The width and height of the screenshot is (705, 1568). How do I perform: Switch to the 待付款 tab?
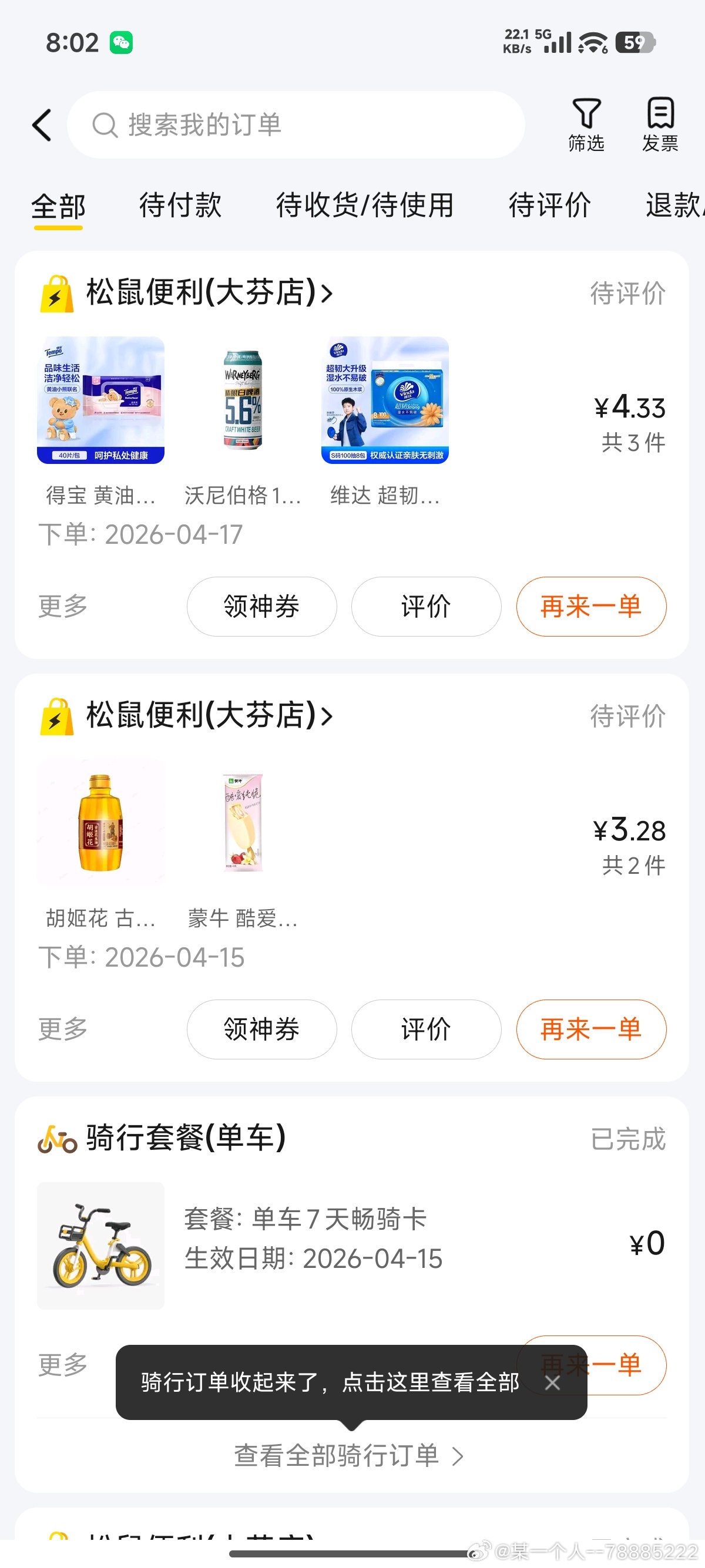(x=180, y=205)
